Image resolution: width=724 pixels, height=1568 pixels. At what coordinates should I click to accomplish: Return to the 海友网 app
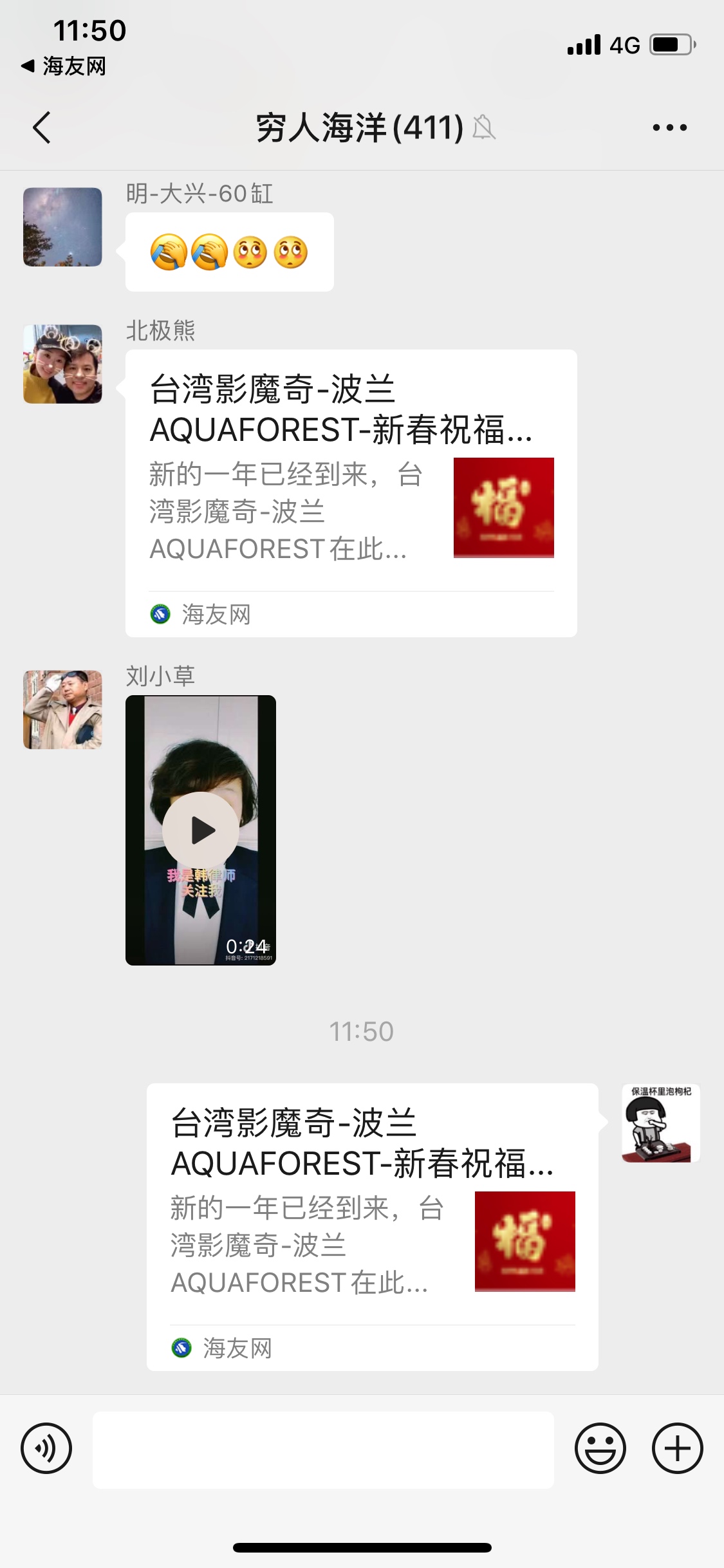(64, 66)
